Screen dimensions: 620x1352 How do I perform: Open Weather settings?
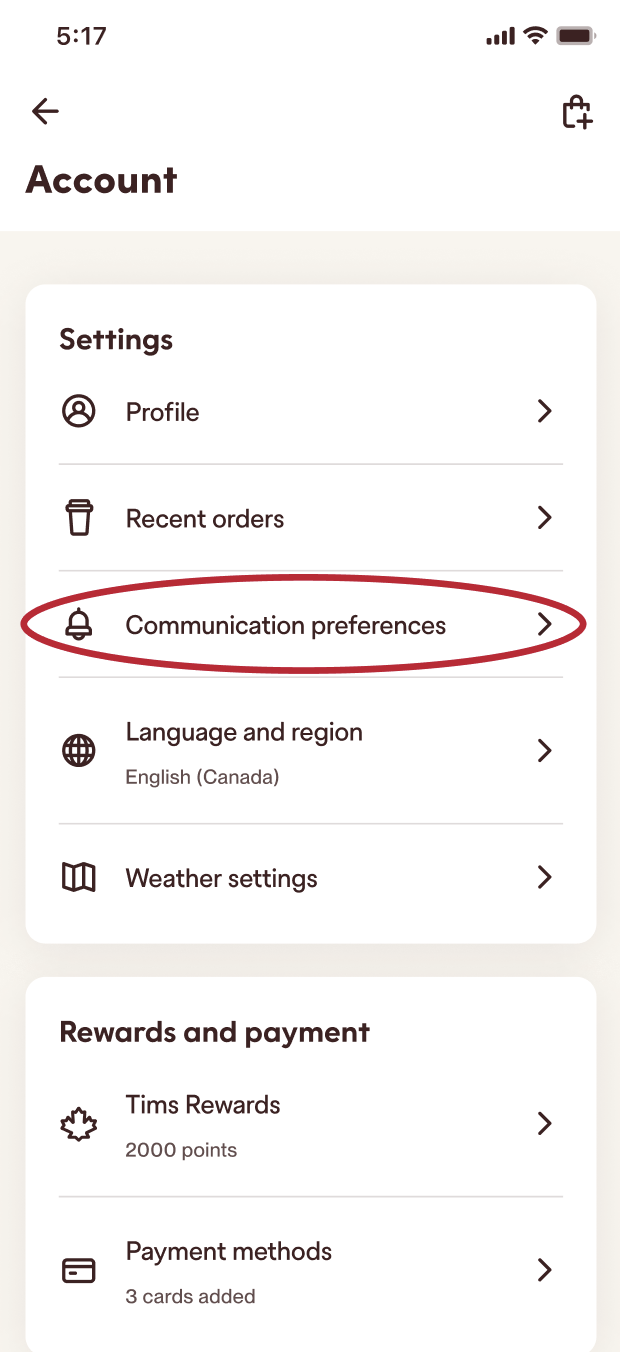310,878
